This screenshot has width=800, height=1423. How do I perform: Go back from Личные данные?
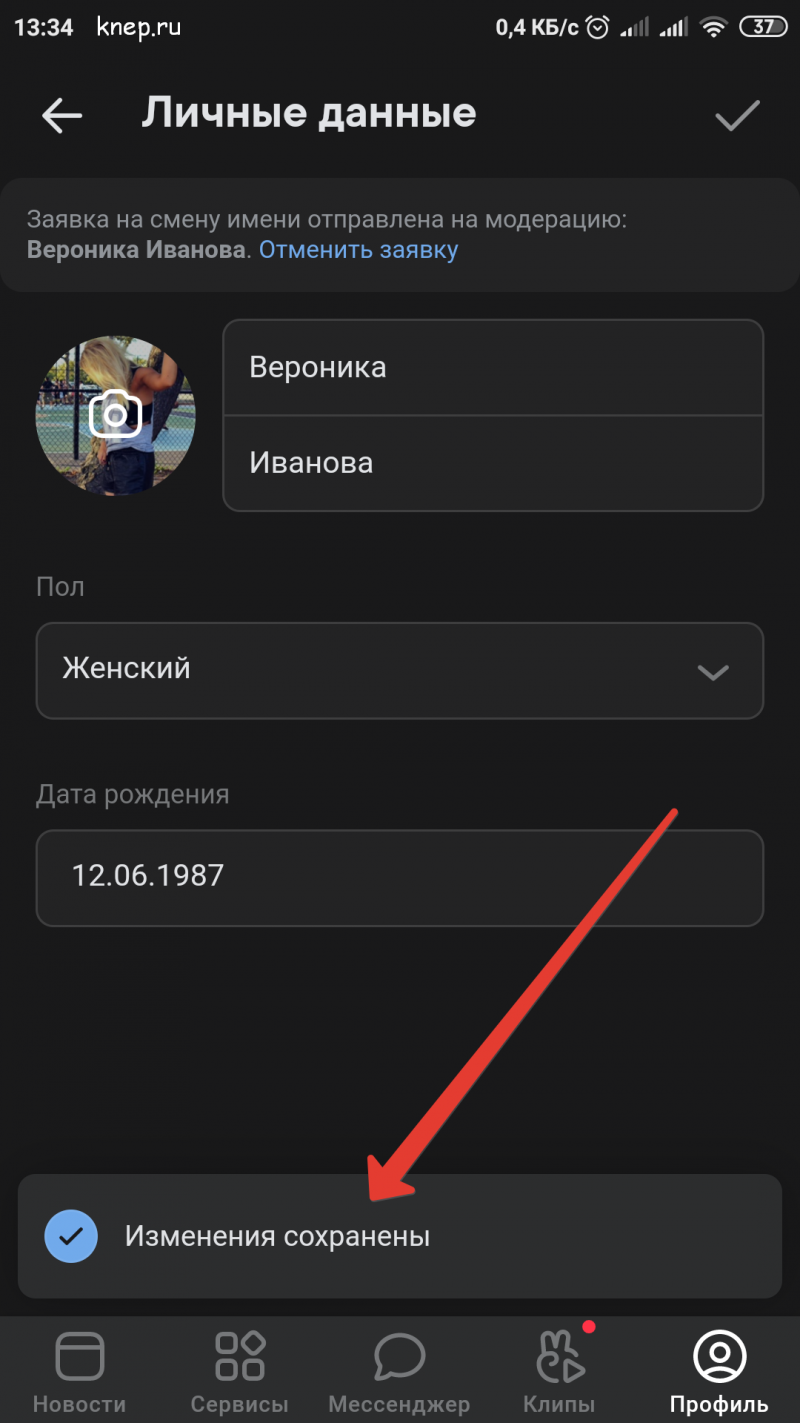point(62,116)
